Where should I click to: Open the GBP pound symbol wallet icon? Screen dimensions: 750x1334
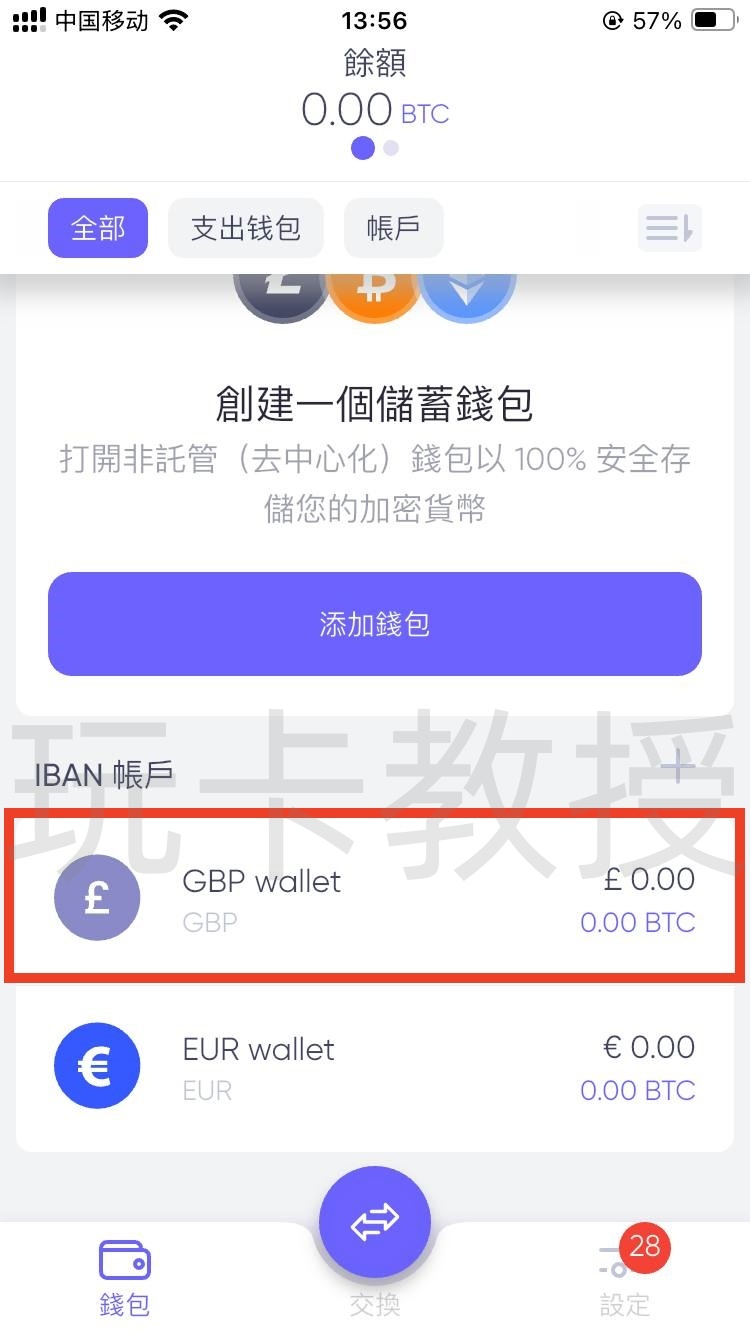tap(96, 897)
